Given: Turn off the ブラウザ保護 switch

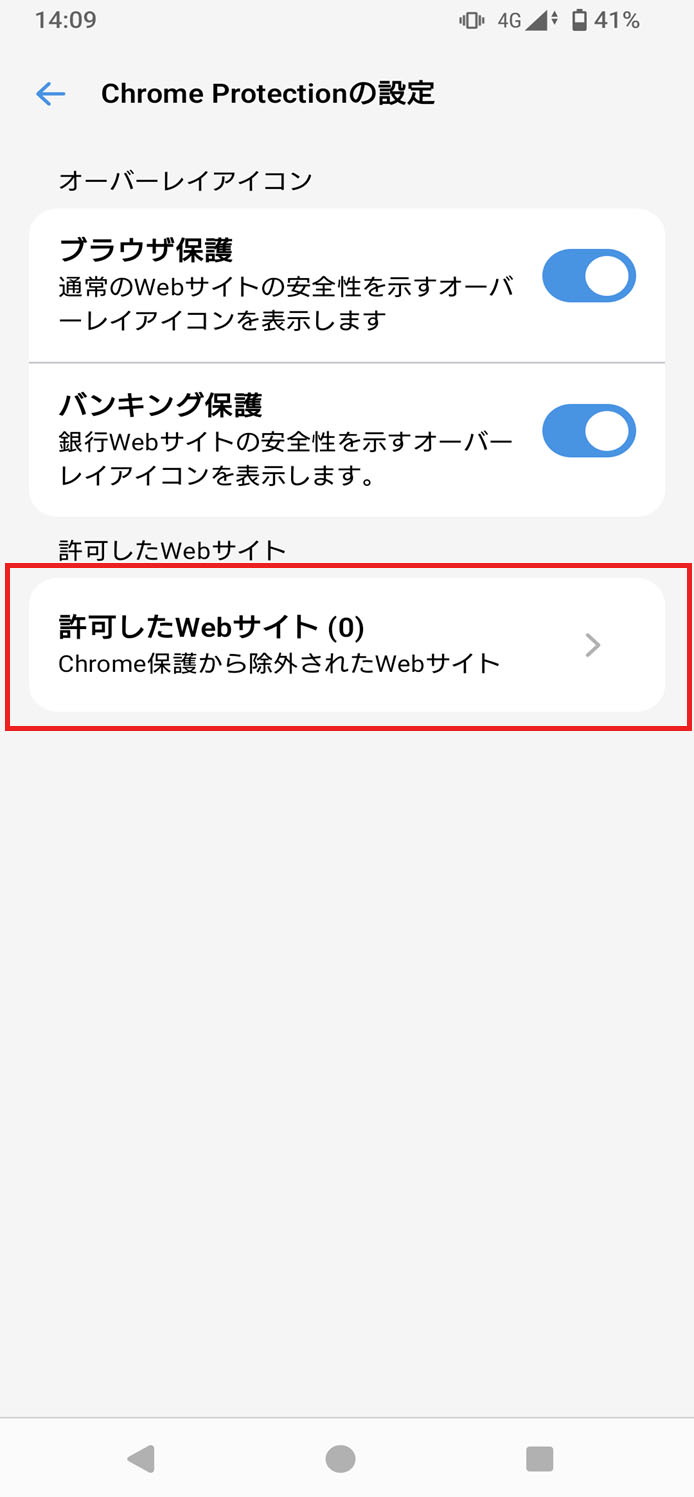Looking at the screenshot, I should pyautogui.click(x=589, y=276).
